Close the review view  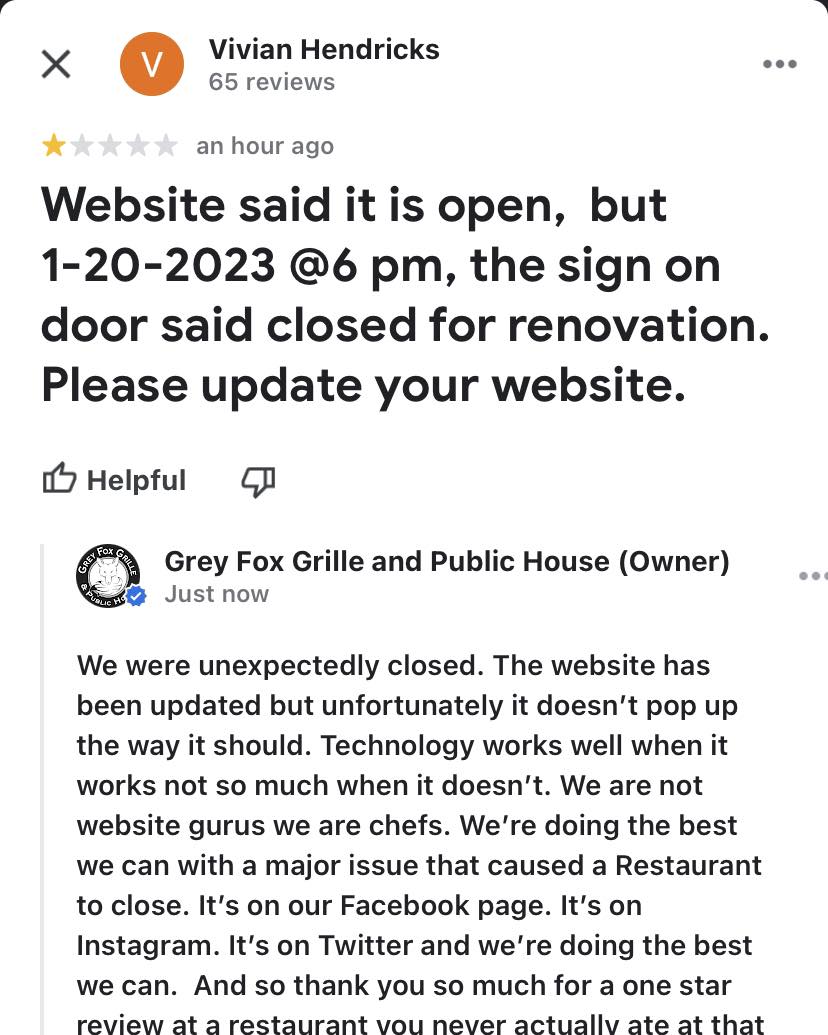tap(55, 64)
